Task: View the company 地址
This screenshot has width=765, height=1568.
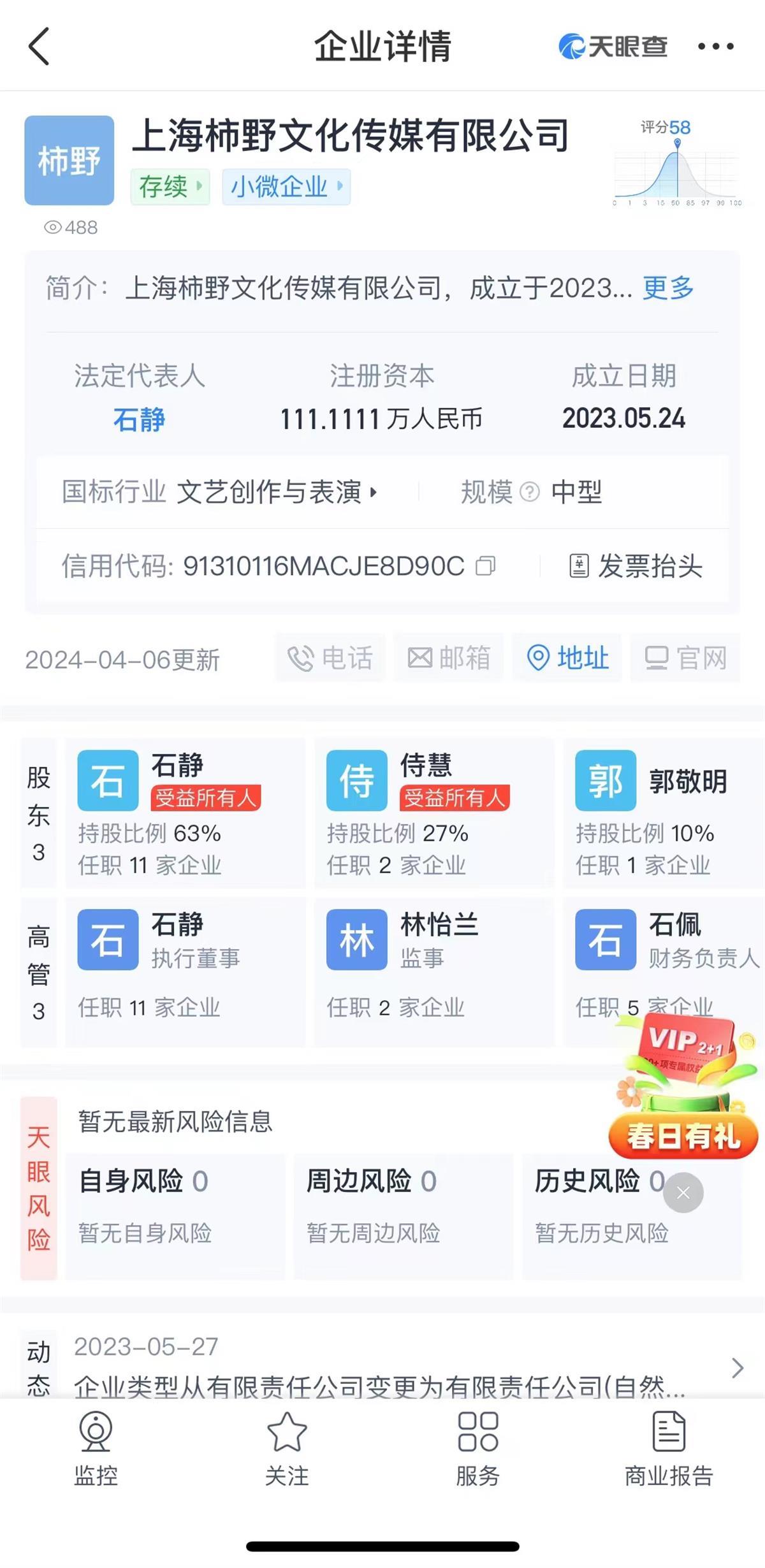Action: [x=567, y=658]
